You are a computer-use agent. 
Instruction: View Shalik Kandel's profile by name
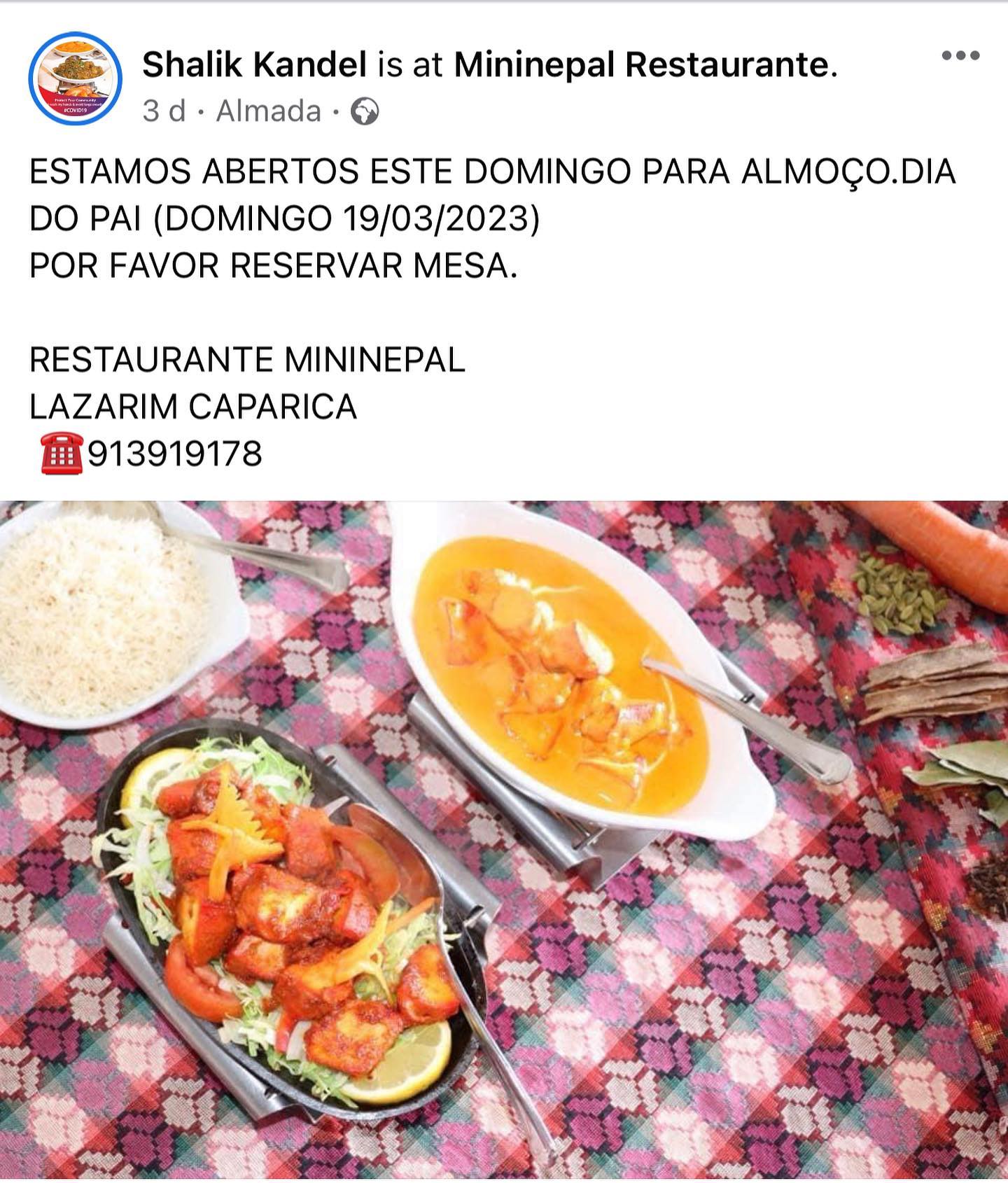point(254,65)
